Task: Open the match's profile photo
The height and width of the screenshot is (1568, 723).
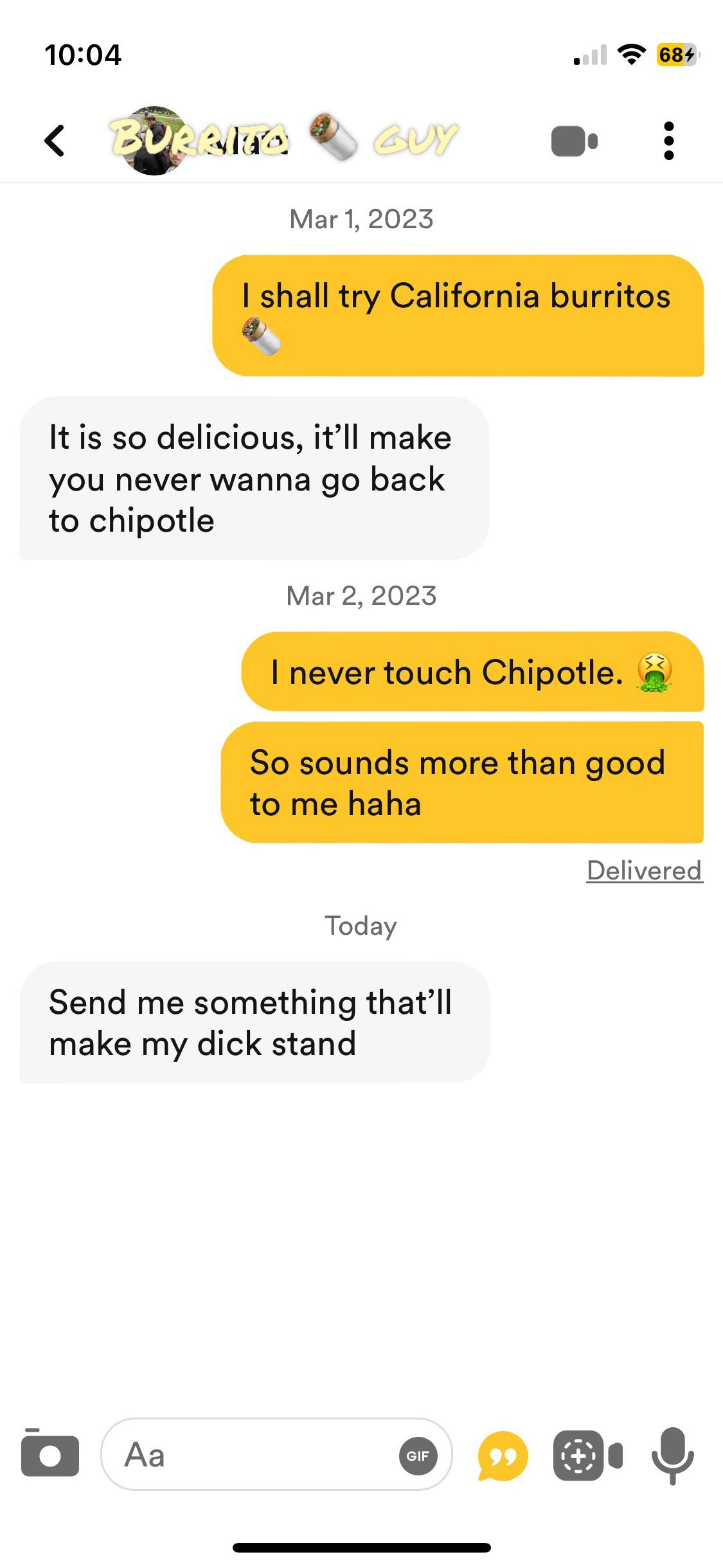Action: click(152, 141)
